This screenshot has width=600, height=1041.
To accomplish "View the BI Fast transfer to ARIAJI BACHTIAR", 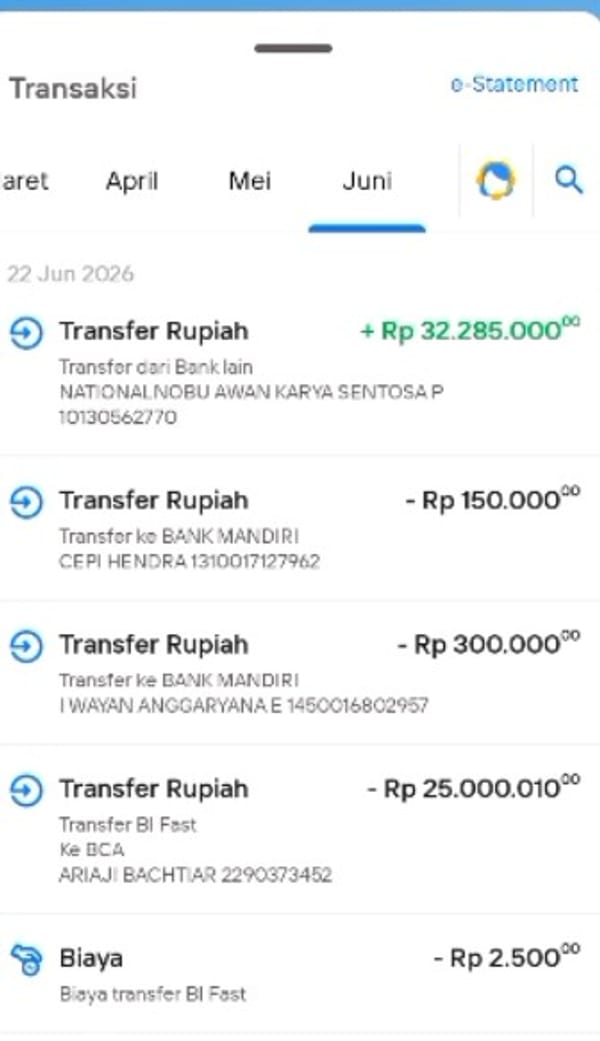I will [300, 829].
